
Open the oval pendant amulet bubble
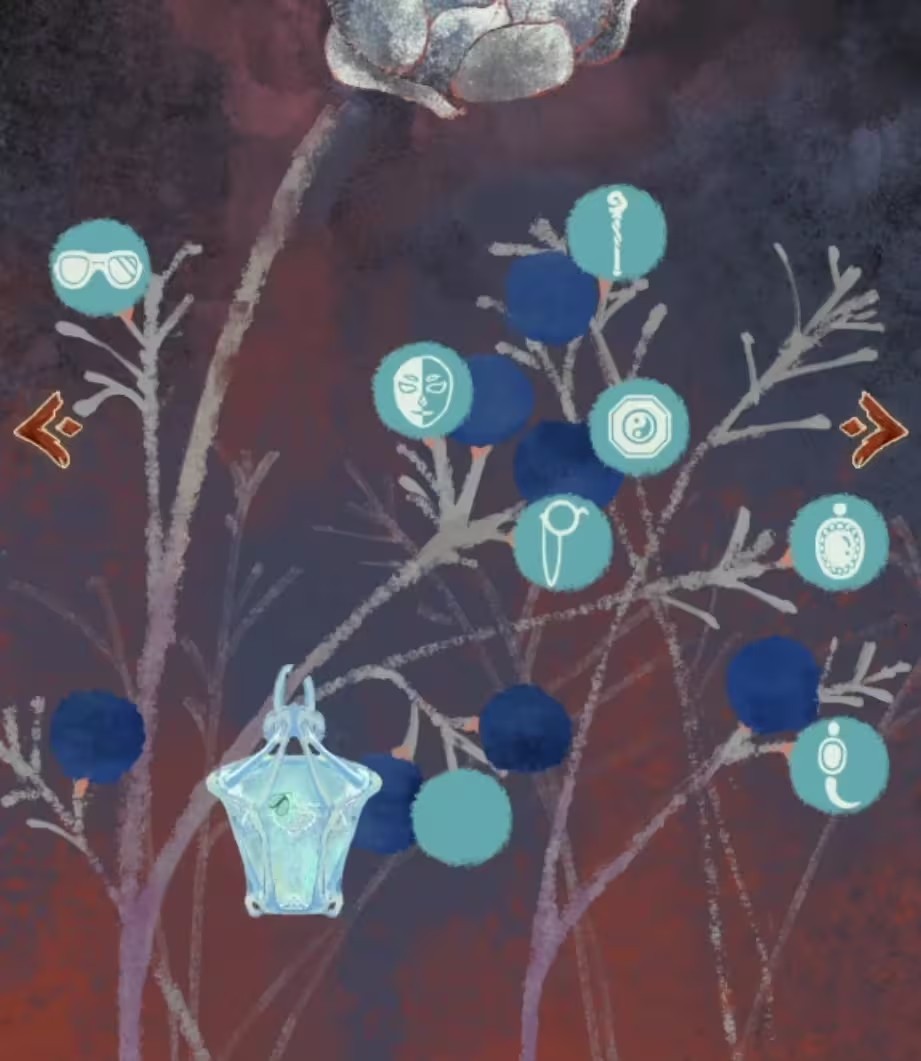click(x=838, y=542)
